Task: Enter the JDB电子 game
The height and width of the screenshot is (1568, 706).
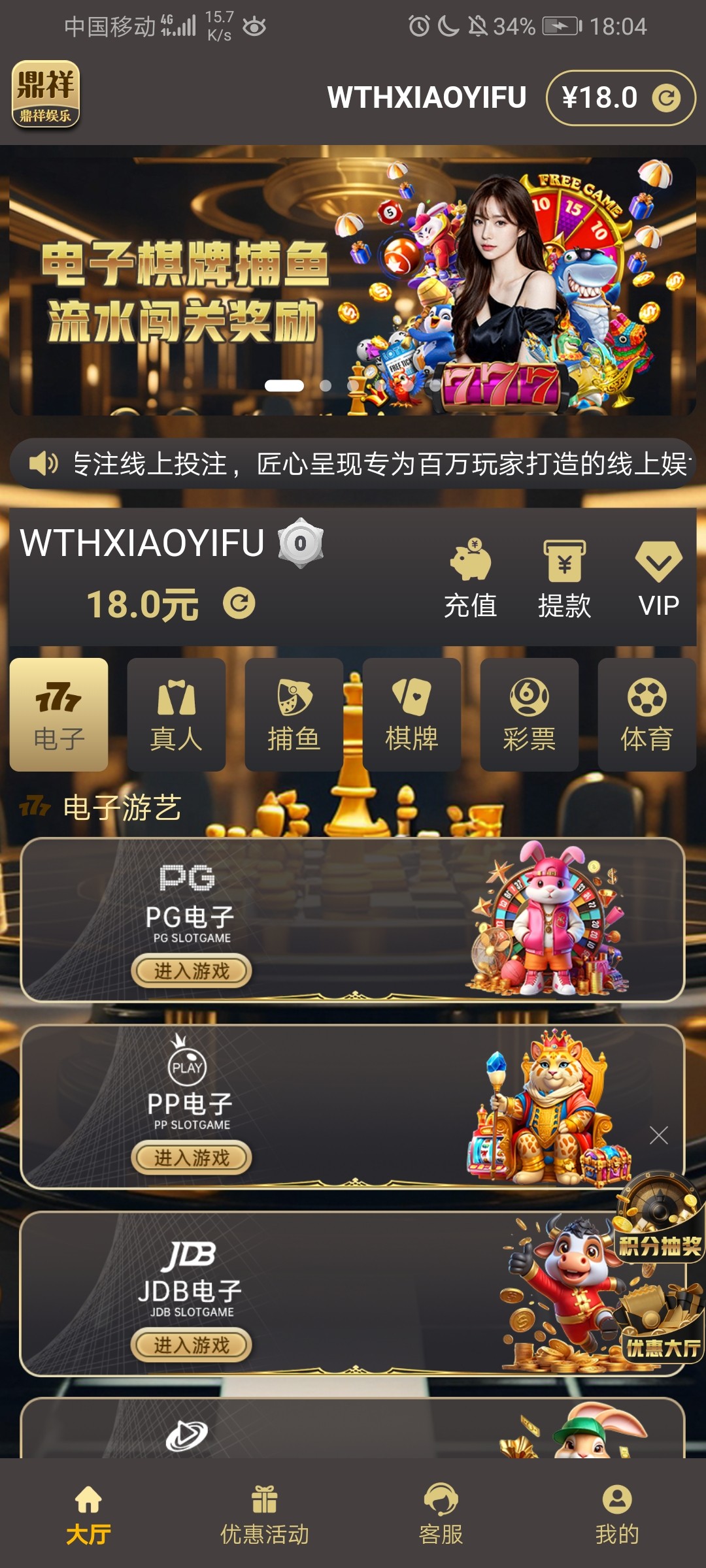Action: (192, 1345)
